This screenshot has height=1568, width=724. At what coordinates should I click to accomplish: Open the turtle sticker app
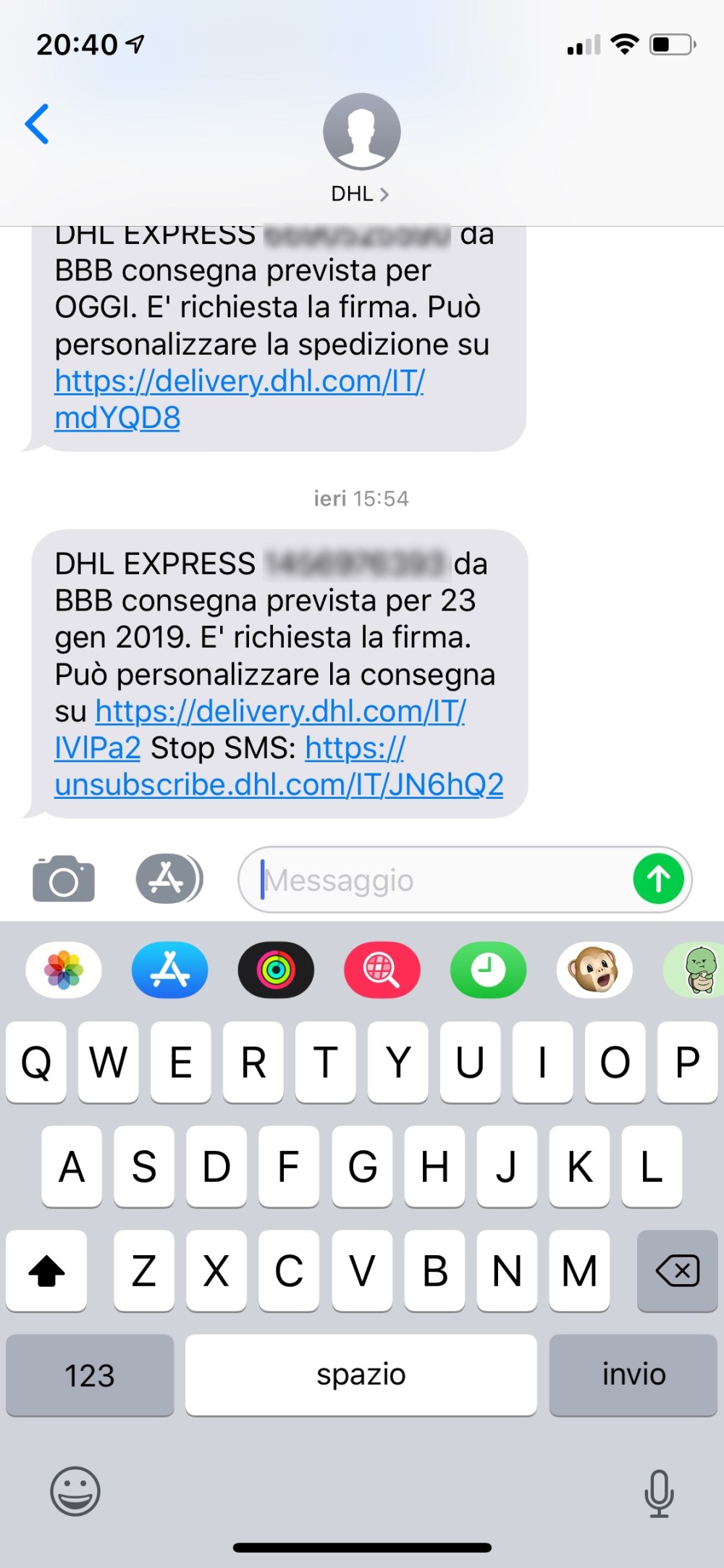(x=698, y=970)
